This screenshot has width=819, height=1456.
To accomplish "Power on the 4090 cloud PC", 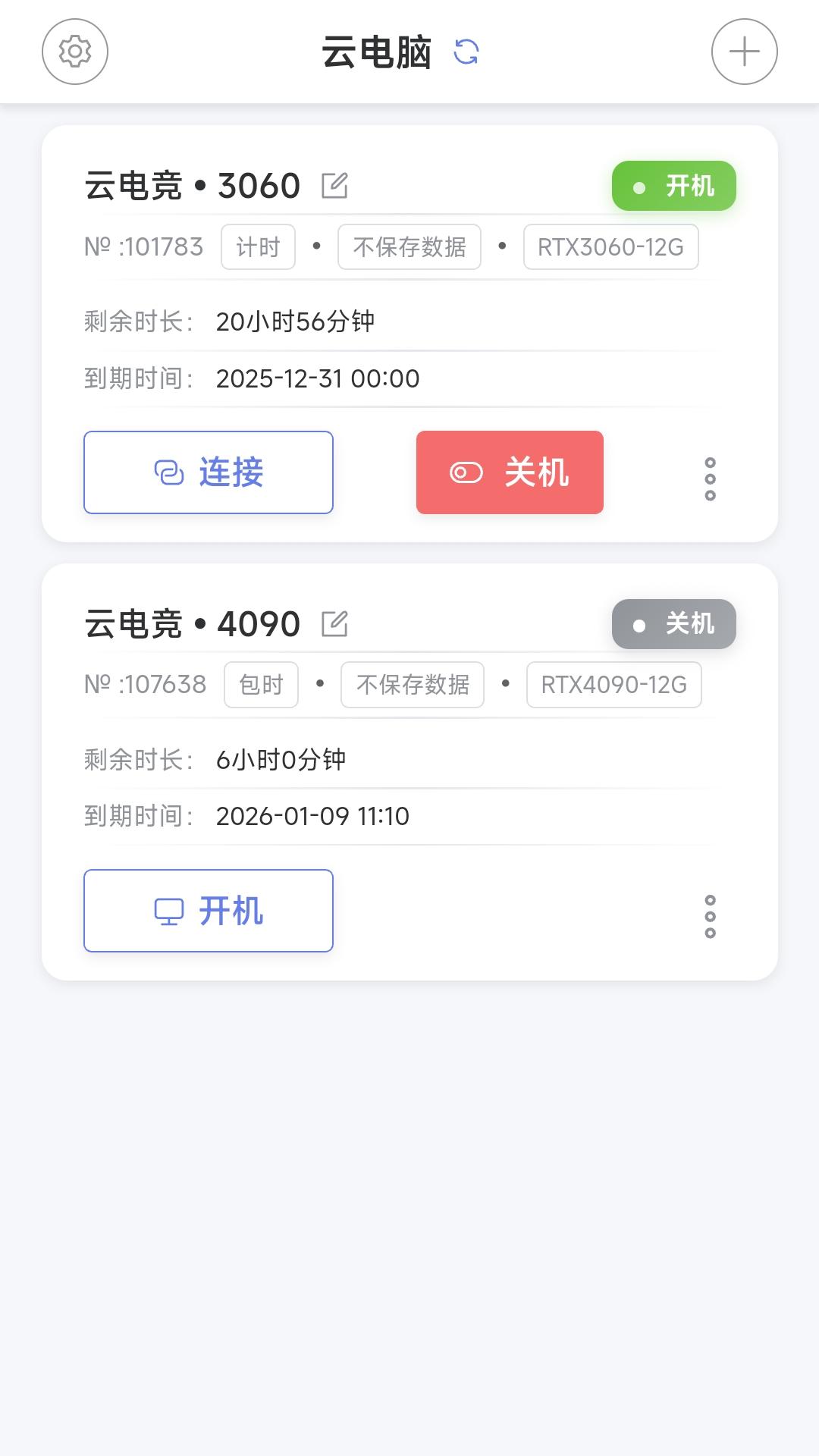I will 208,912.
